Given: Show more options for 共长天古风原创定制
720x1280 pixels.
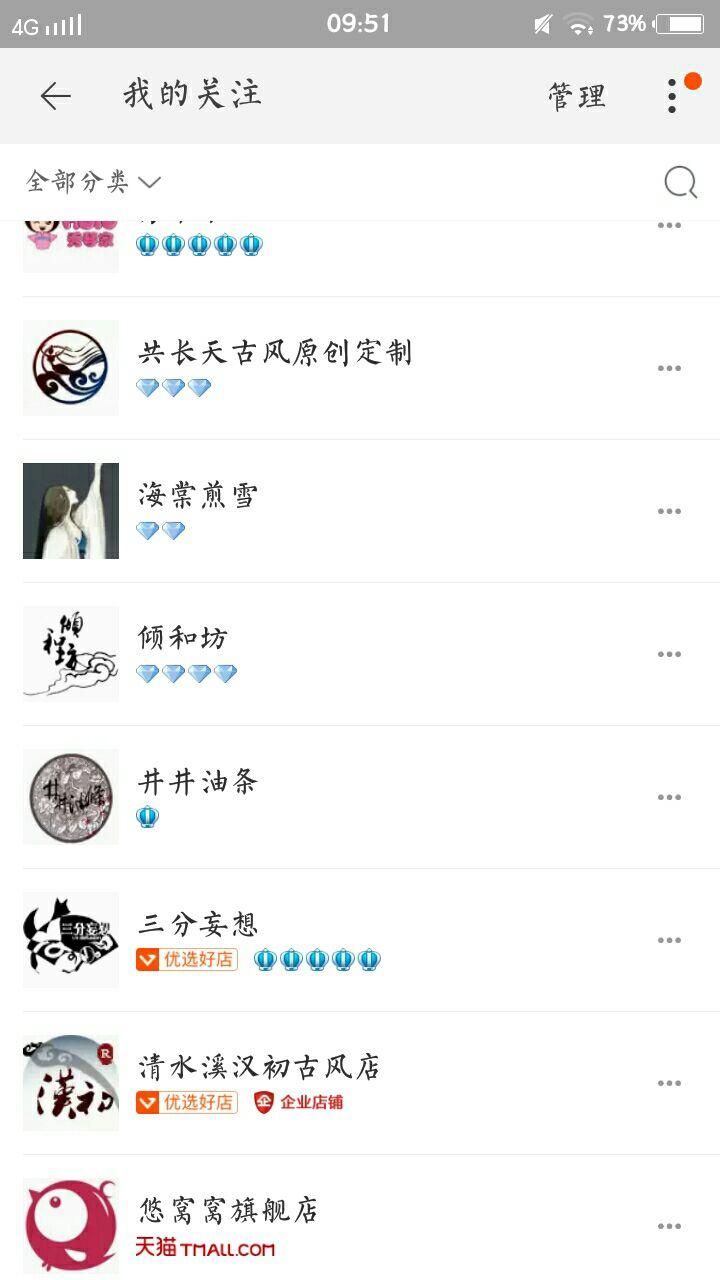Looking at the screenshot, I should [x=669, y=368].
